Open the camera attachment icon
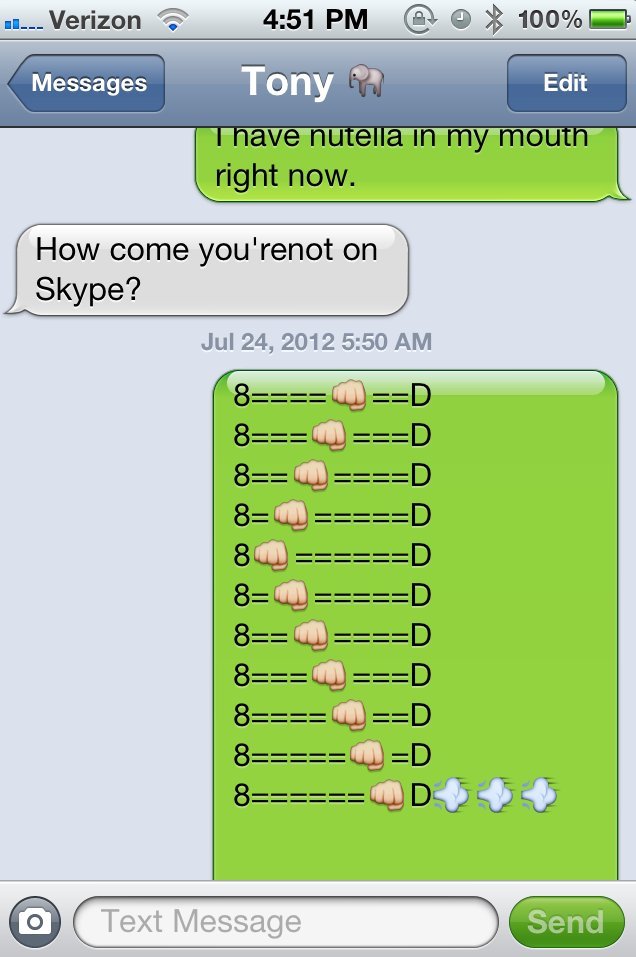The width and height of the screenshot is (636, 957). click(x=35, y=921)
